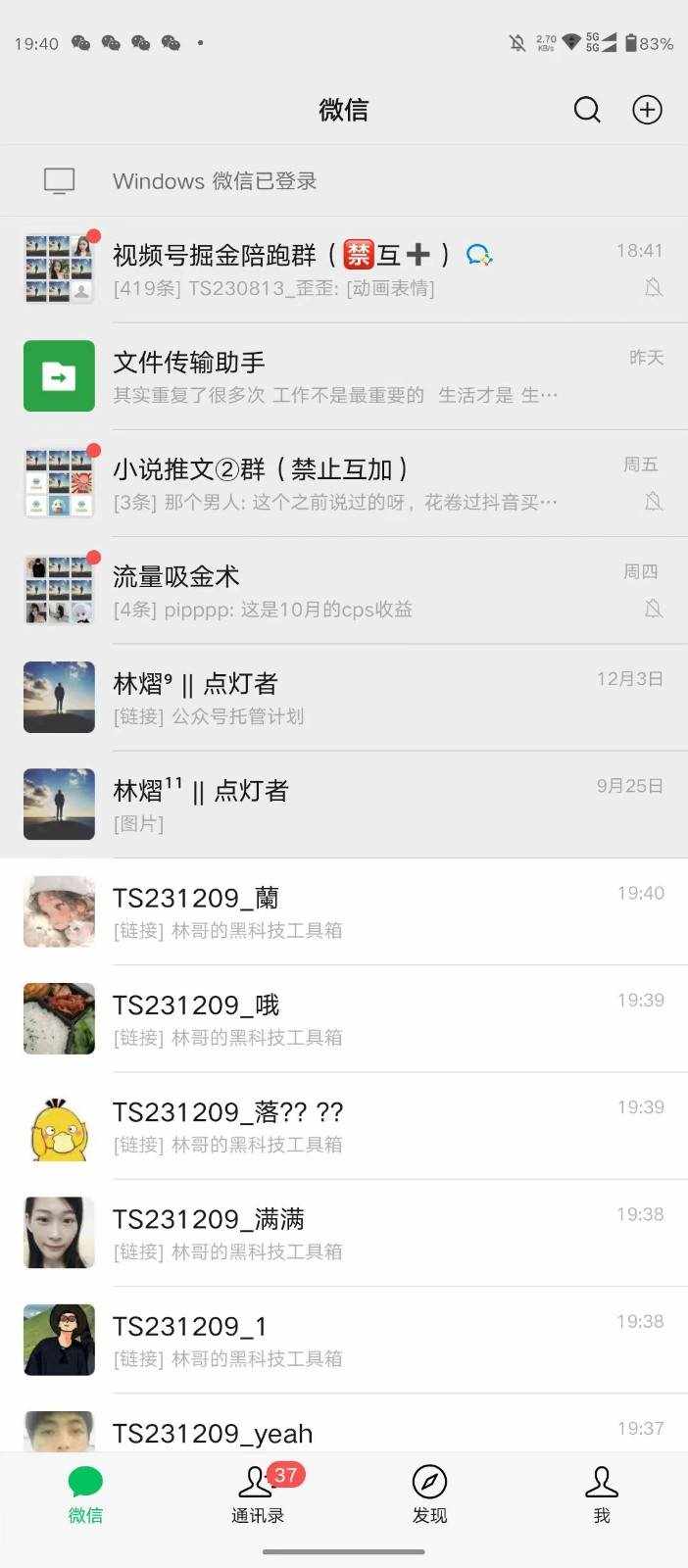This screenshot has height=1568, width=688.
Task: Open the 流量吸金术 group chat
Action: coord(343,590)
